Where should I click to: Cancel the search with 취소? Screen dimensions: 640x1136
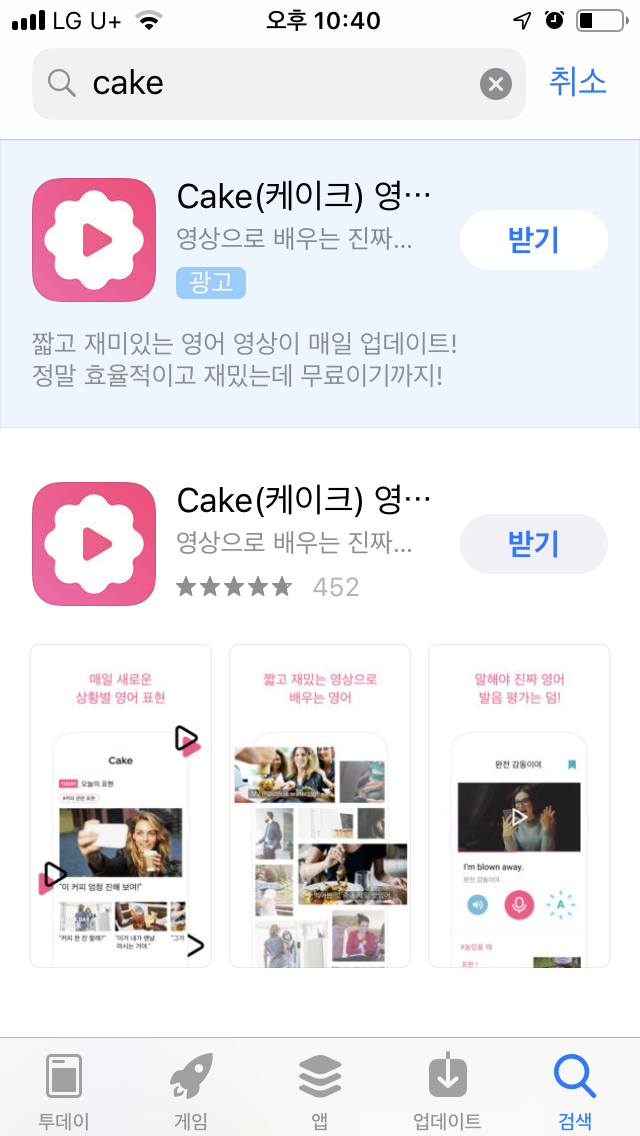577,82
